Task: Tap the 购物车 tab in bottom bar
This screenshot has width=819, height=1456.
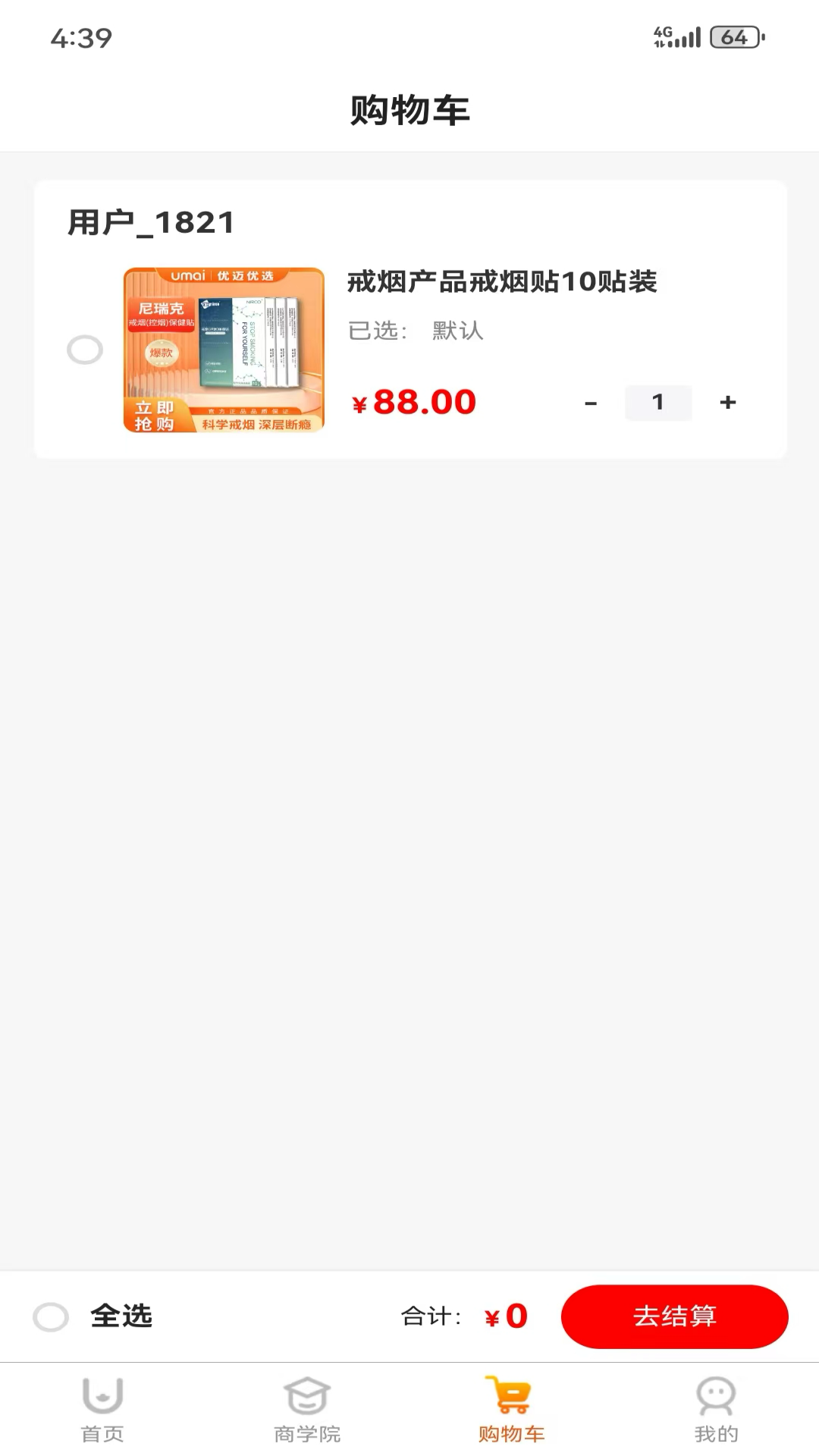Action: coord(512,1409)
